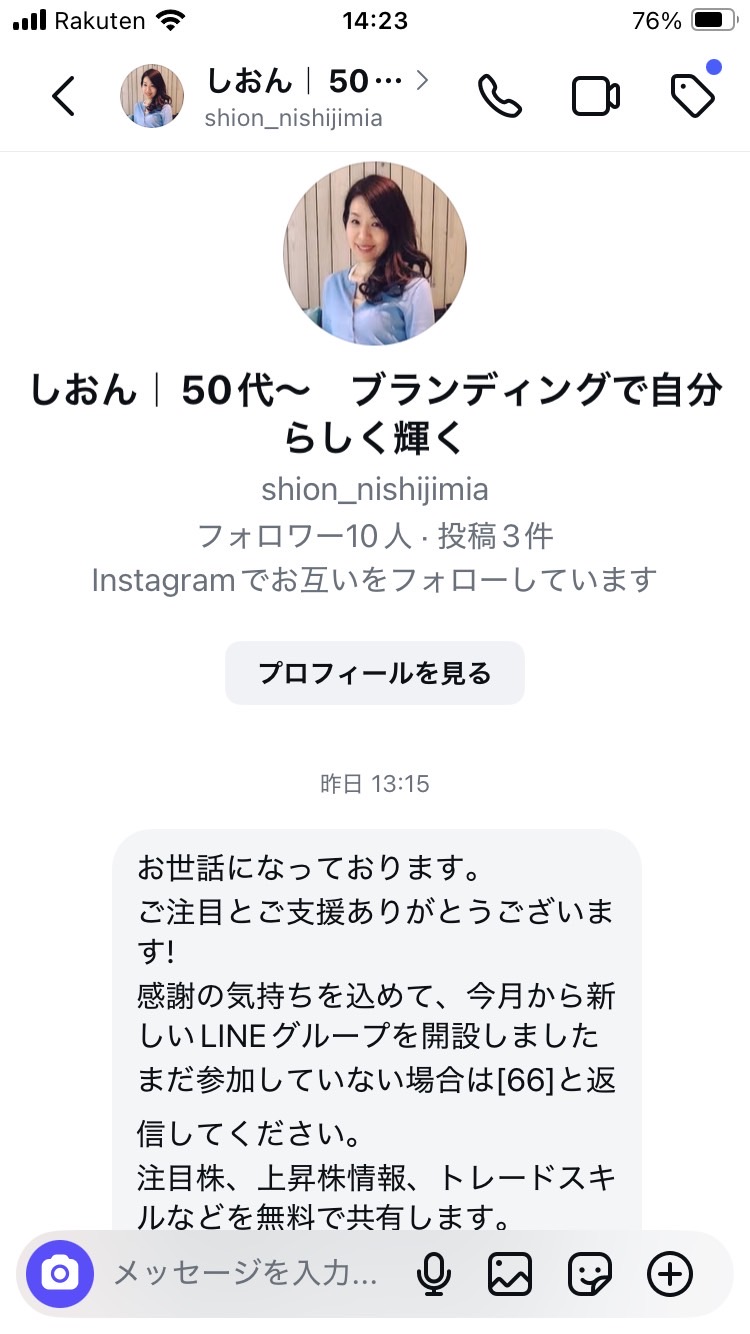Go back to the message list

63,96
